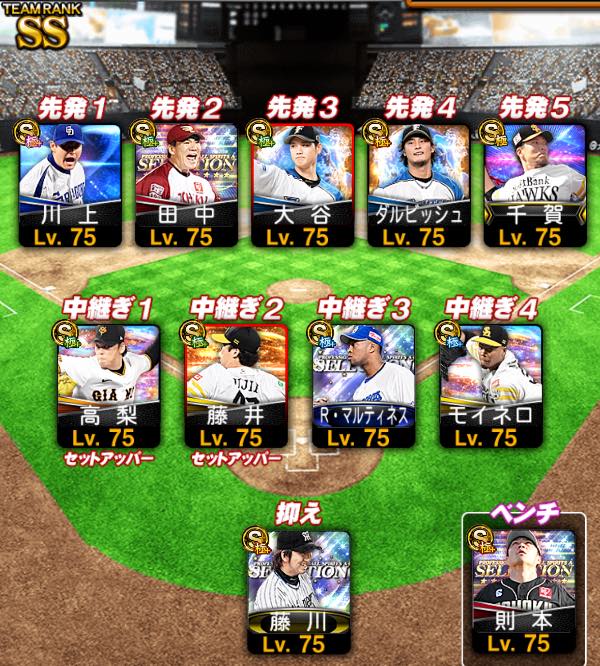Select bench card 則本
Image resolution: width=600 pixels, height=666 pixels.
[x=524, y=592]
